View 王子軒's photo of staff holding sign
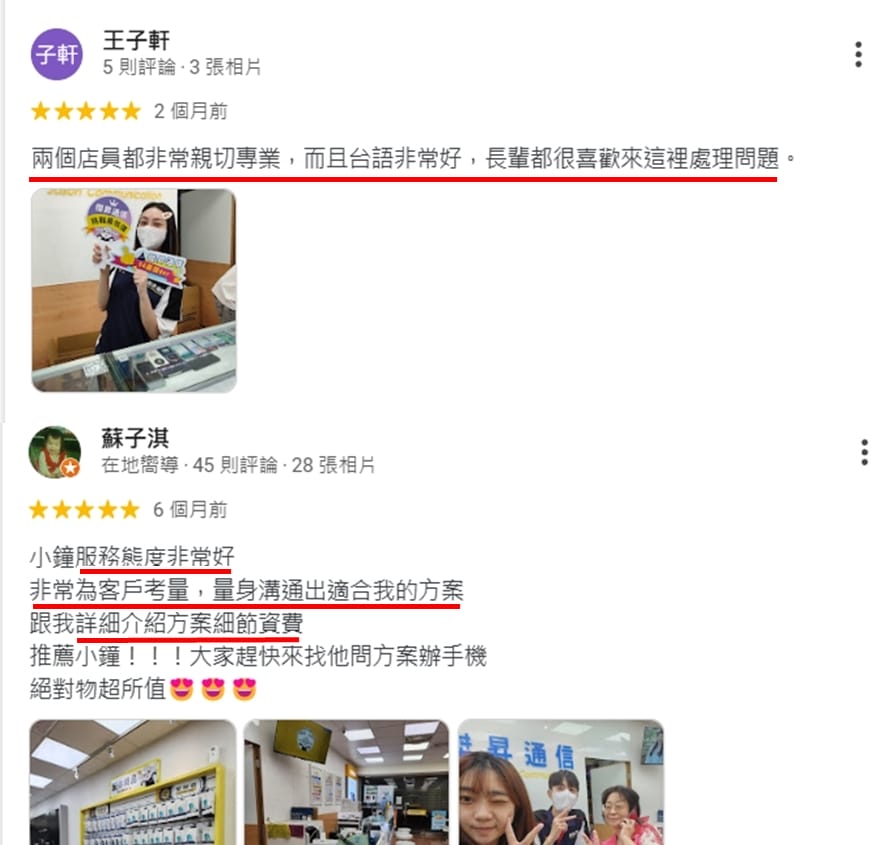 tap(134, 290)
